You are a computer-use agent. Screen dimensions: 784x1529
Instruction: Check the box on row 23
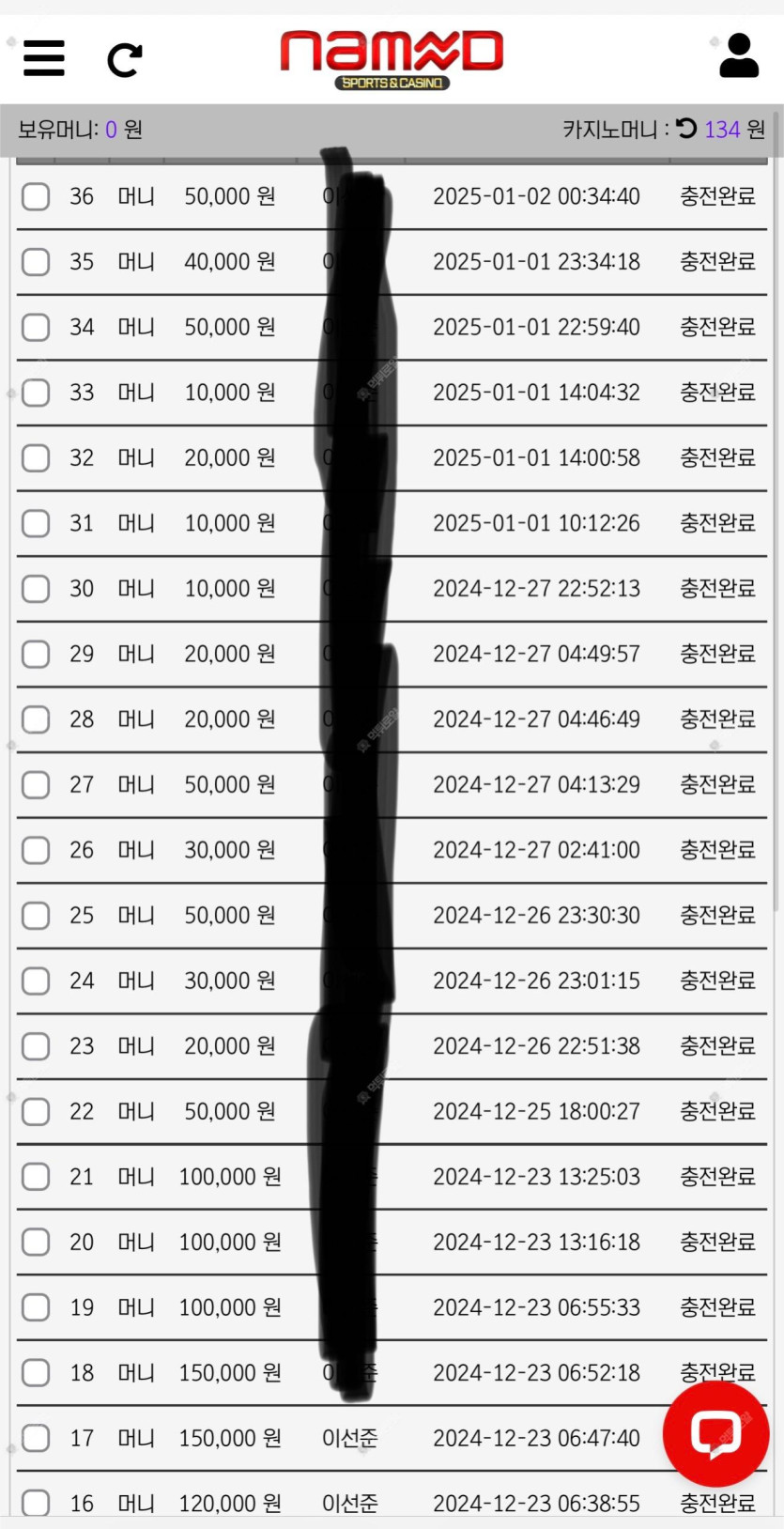click(x=36, y=1046)
